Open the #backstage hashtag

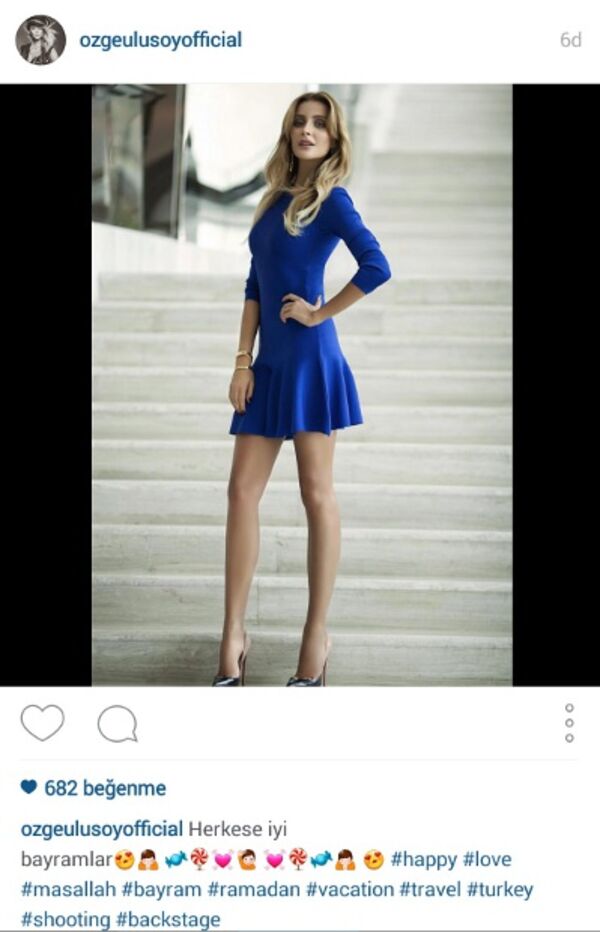(x=168, y=919)
